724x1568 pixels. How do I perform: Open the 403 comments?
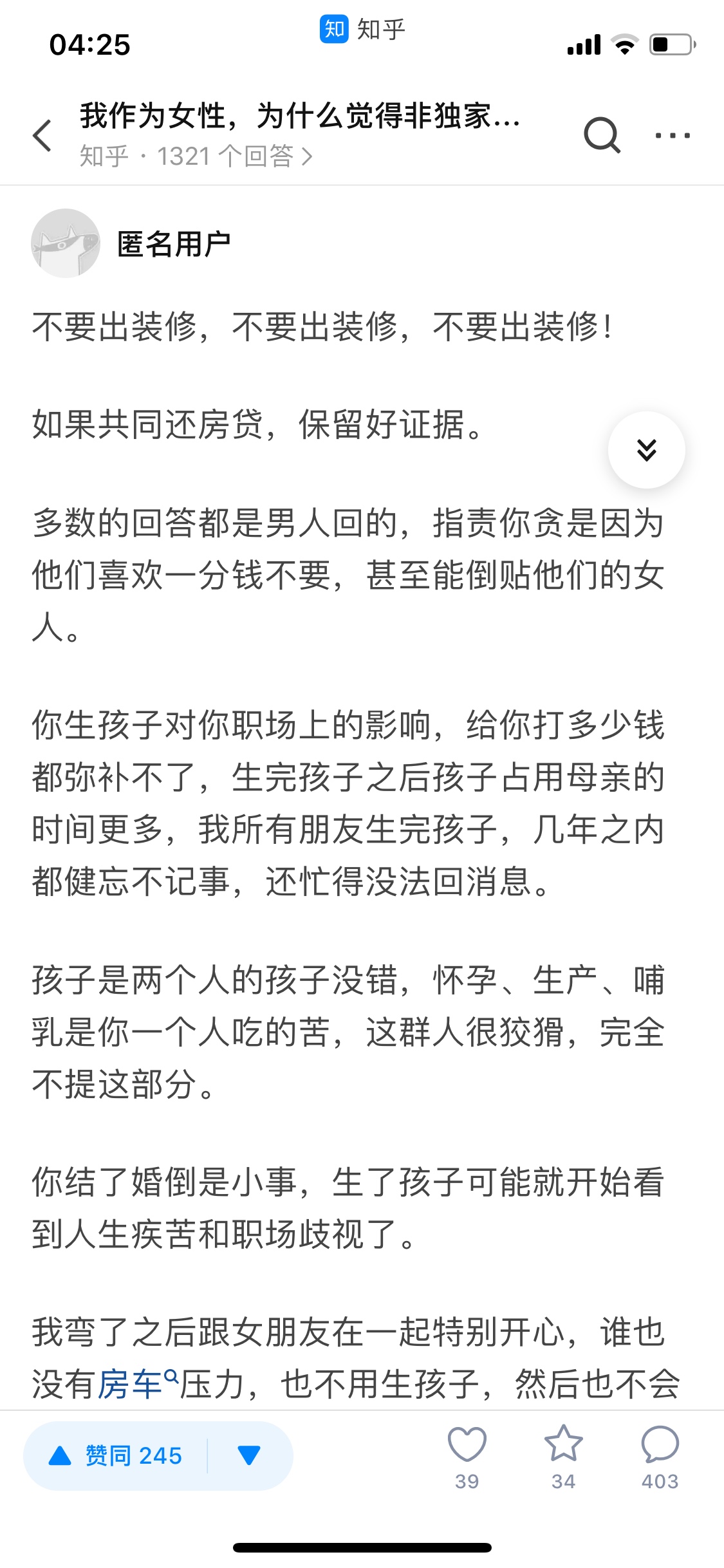click(x=660, y=1457)
